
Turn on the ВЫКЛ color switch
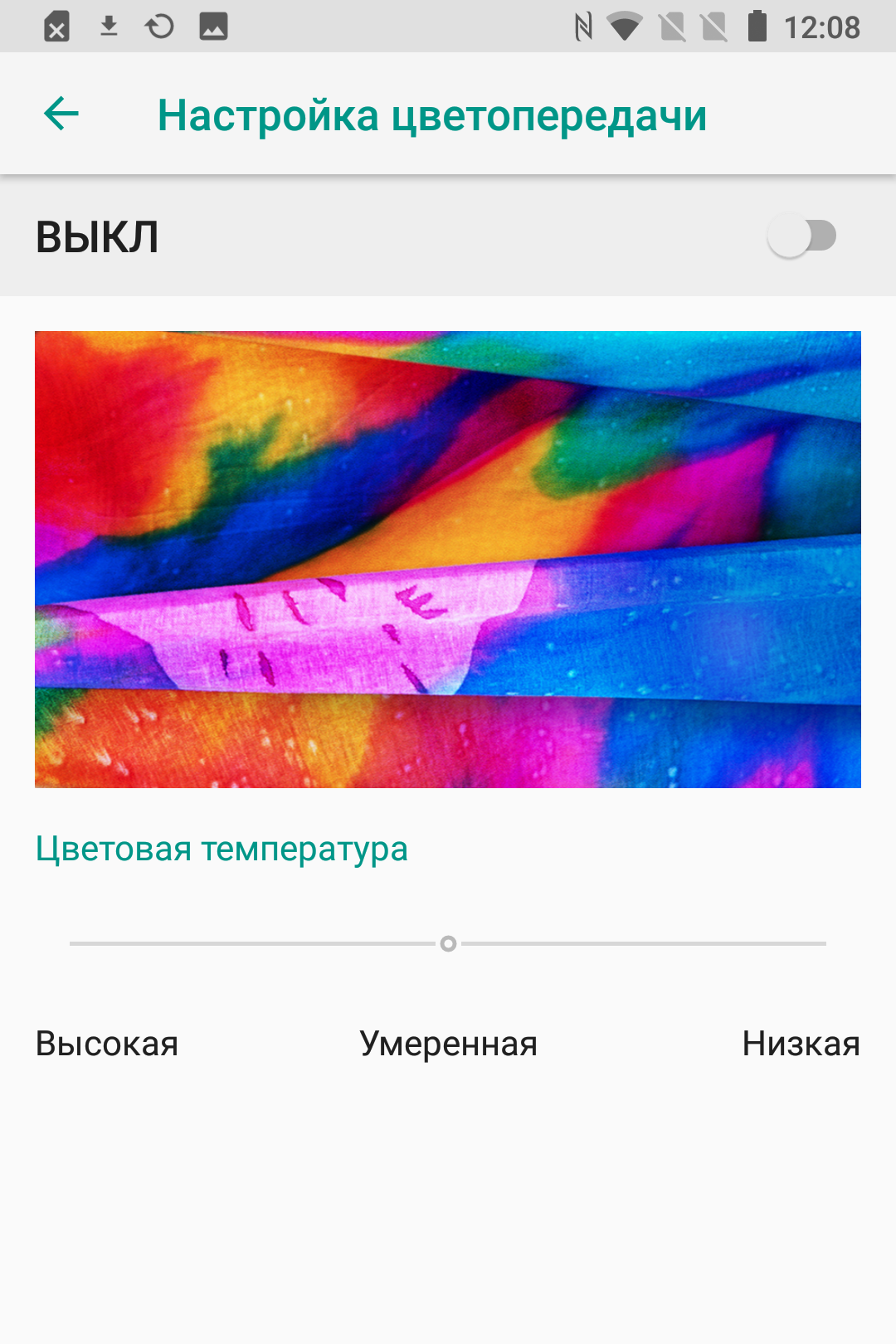801,236
